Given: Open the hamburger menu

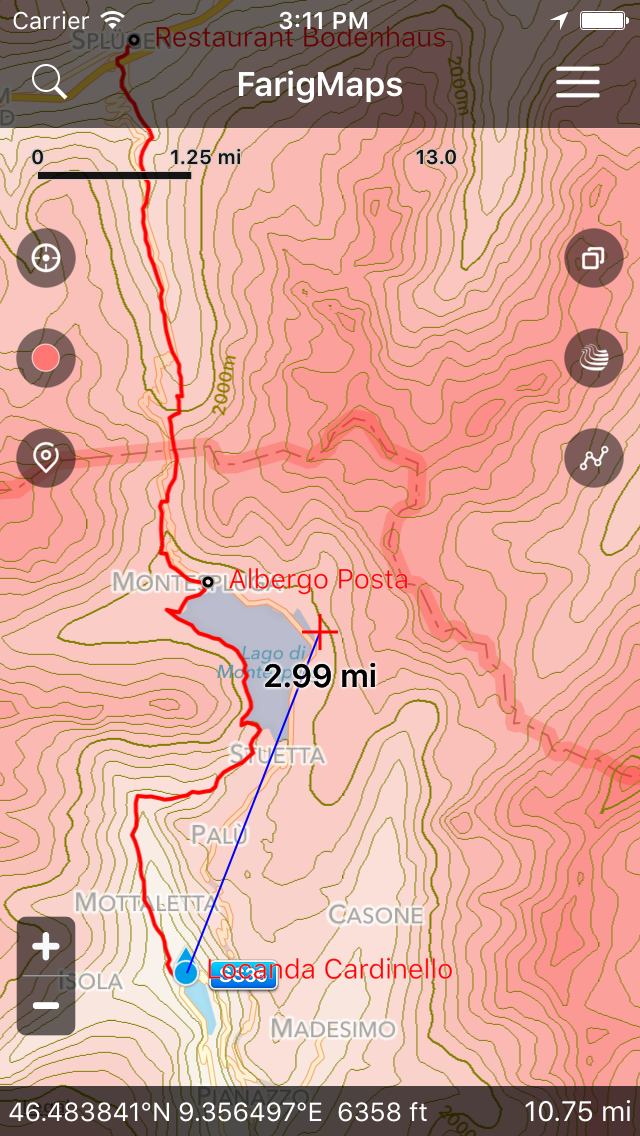Looking at the screenshot, I should tap(578, 82).
